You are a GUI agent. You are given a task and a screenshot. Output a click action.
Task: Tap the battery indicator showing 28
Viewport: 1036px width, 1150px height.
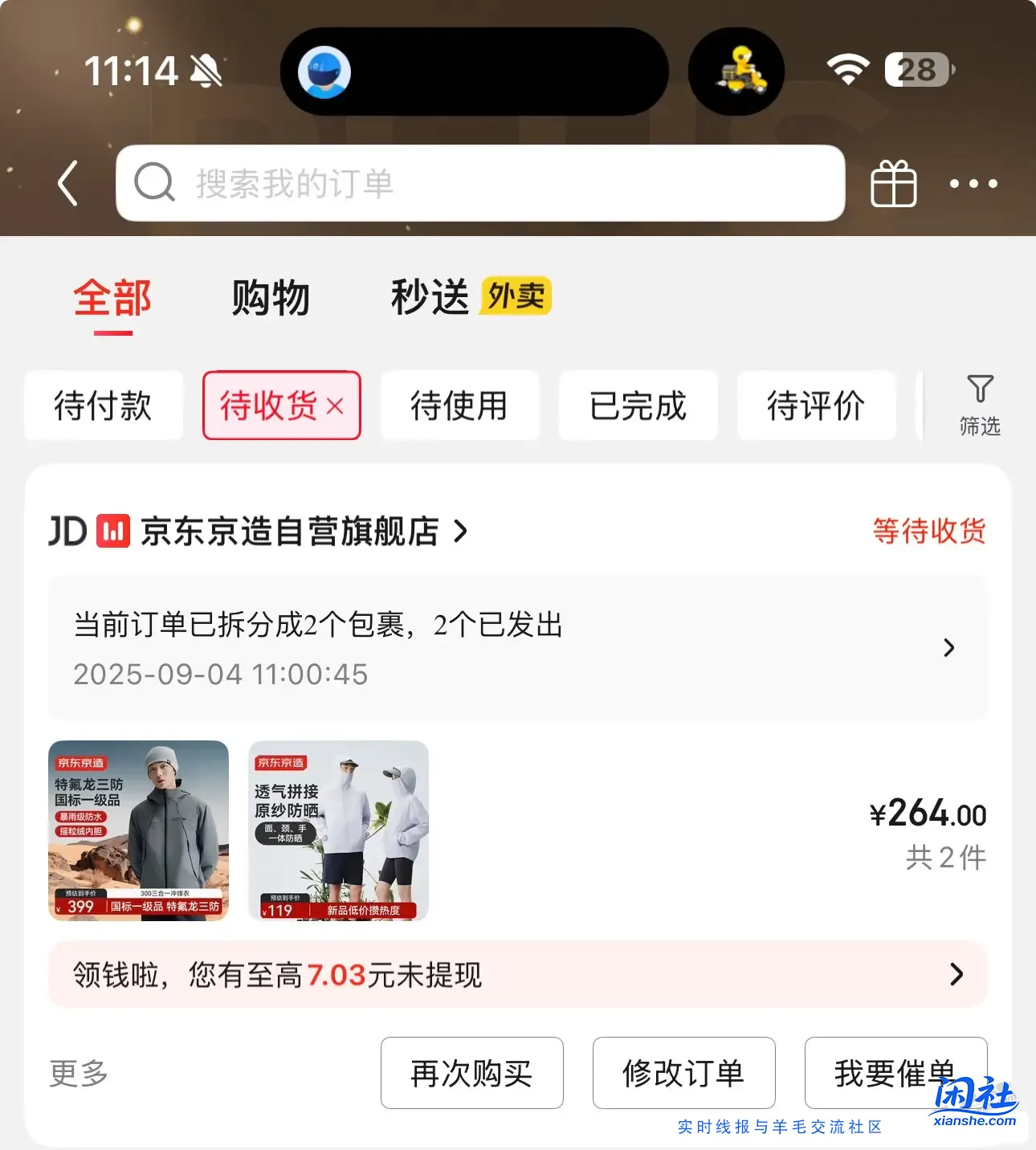(915, 71)
